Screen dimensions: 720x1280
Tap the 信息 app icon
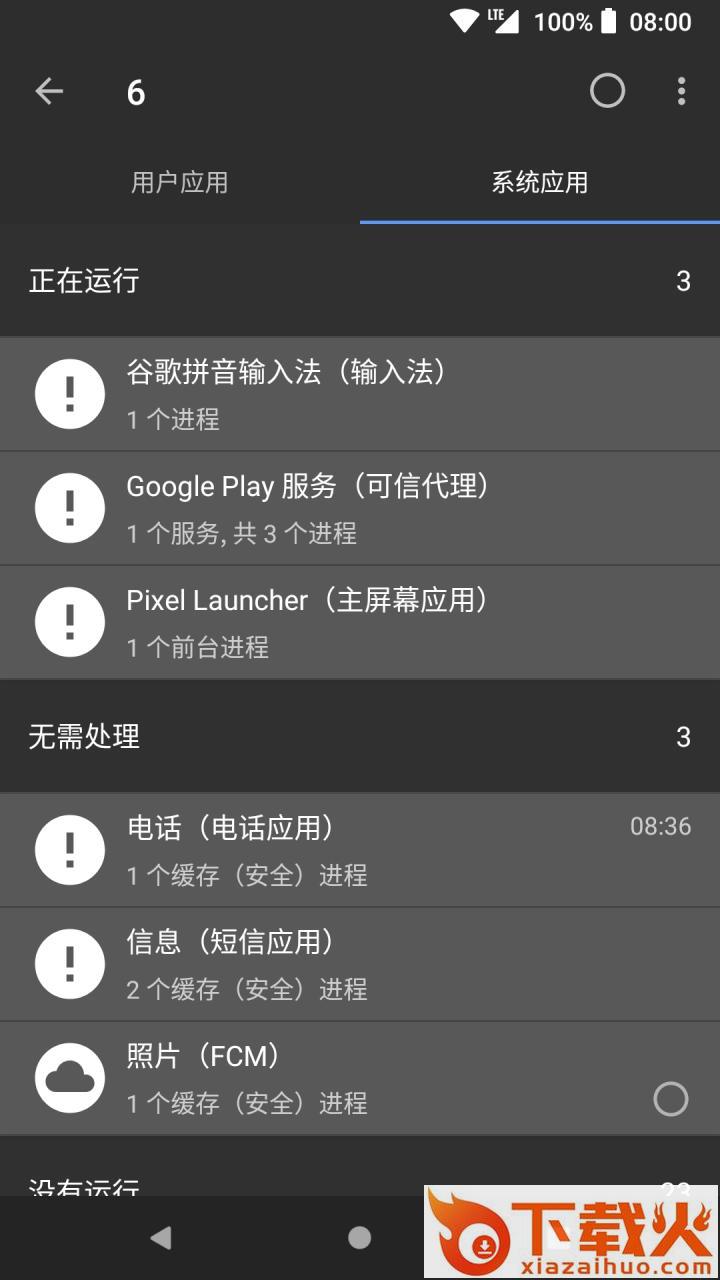click(68, 963)
